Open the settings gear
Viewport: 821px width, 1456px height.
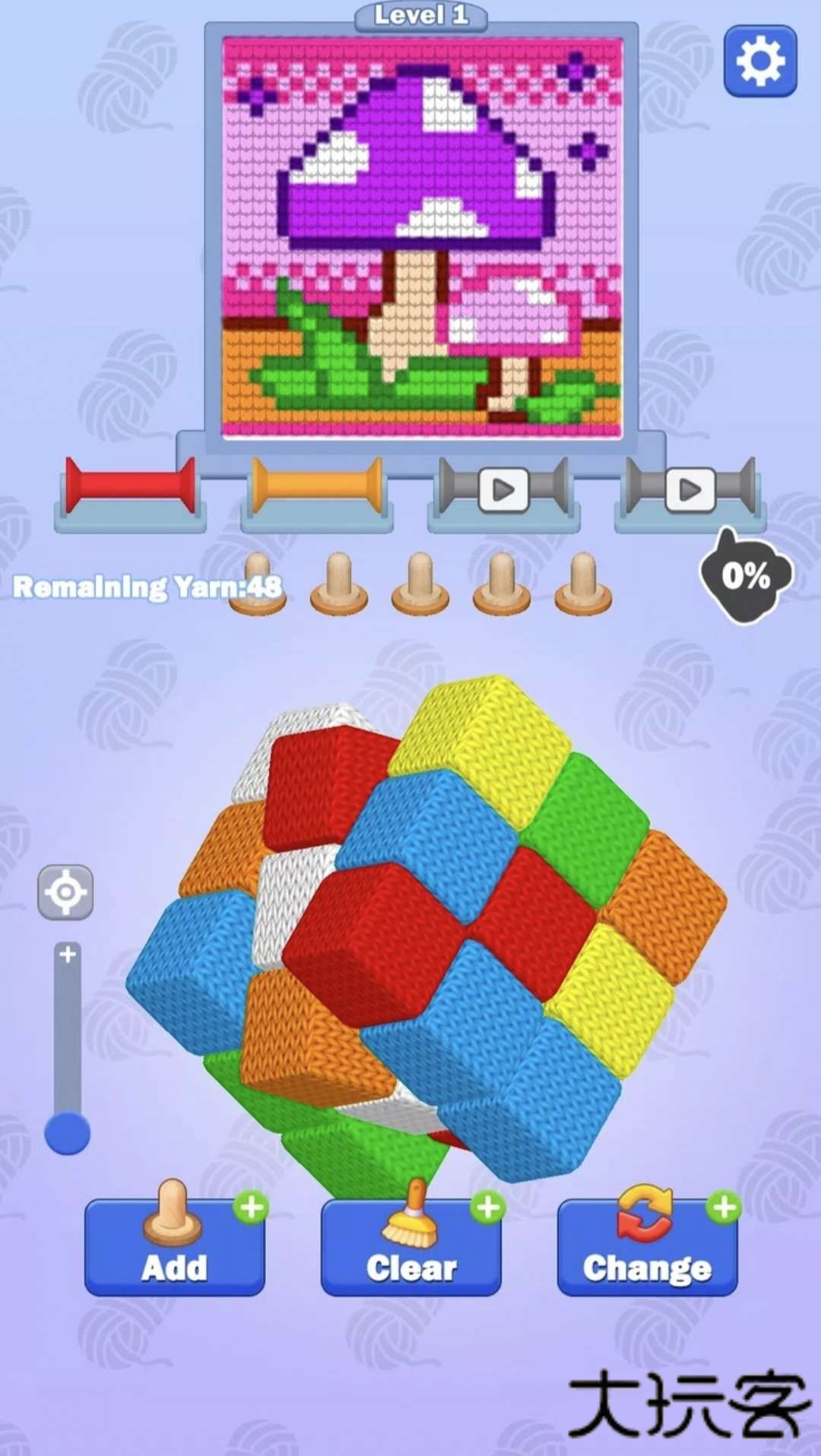click(x=759, y=61)
